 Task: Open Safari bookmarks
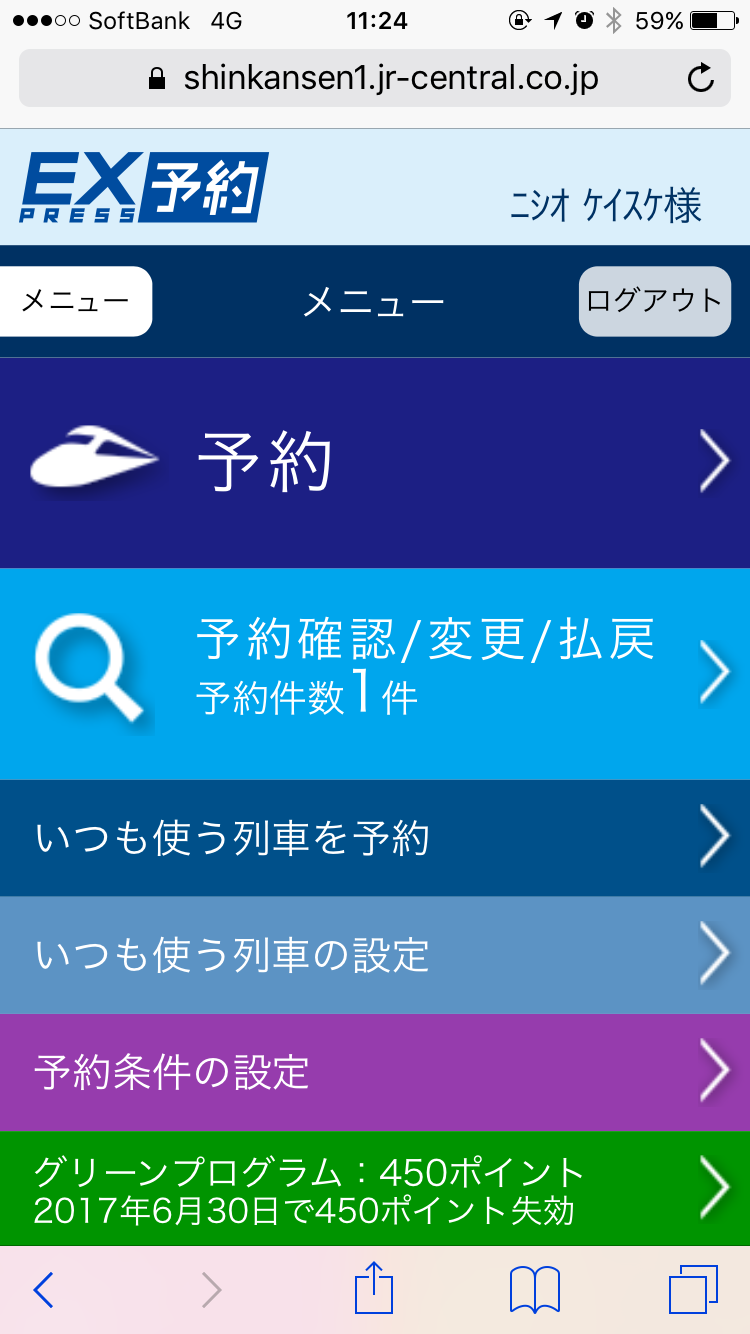pos(535,1290)
